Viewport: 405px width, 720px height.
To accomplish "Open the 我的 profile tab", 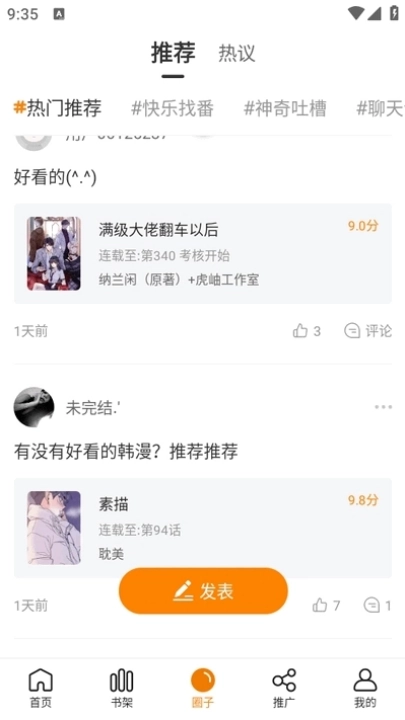I will (365, 688).
